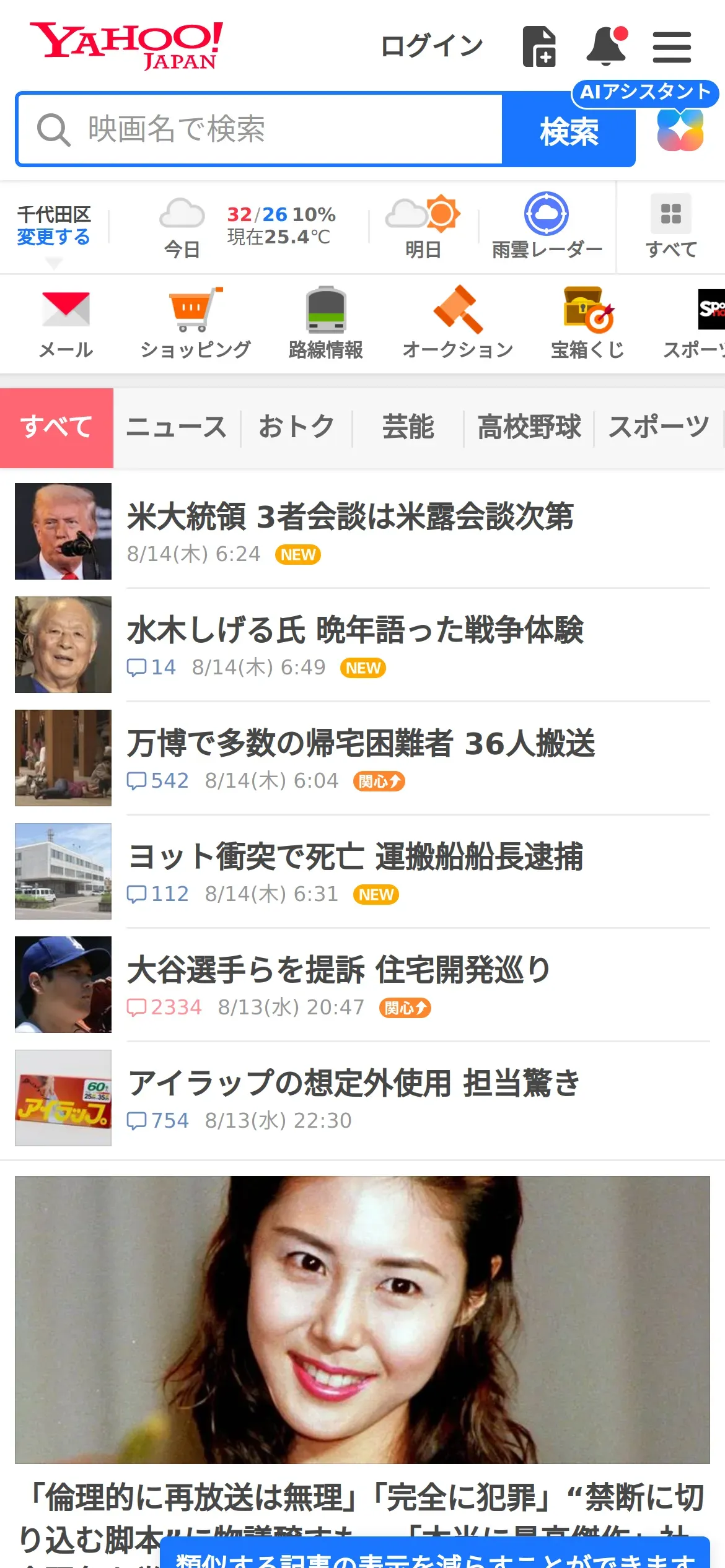Open the AIアシスタント icon

pos(680,129)
